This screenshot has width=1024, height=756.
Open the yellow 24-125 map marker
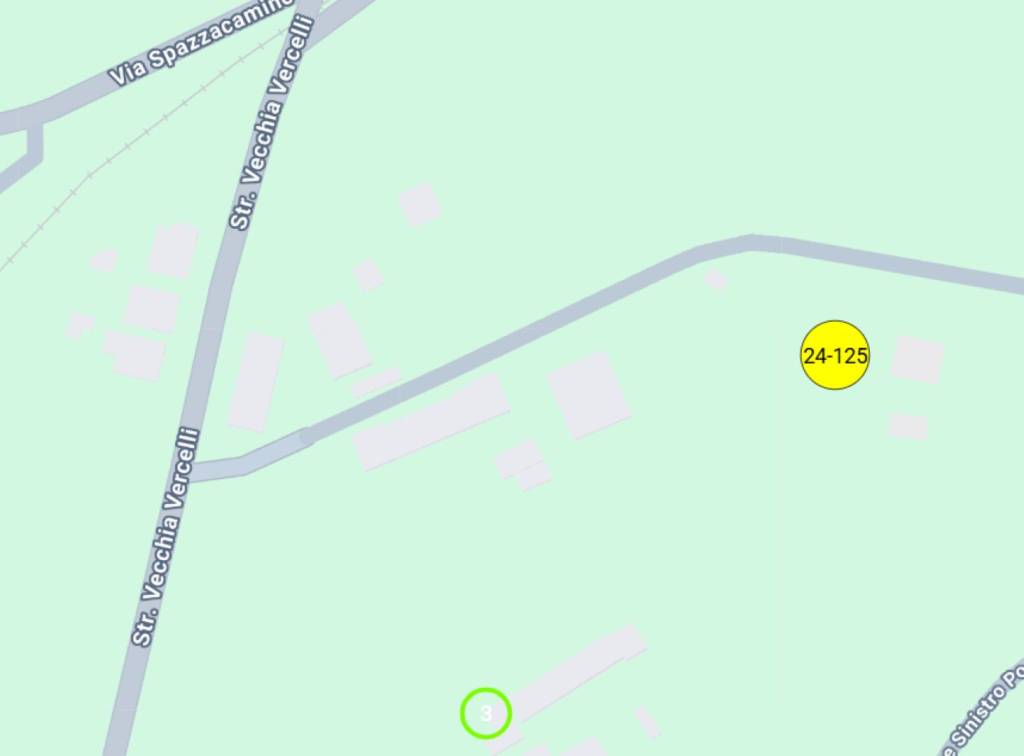coord(835,355)
